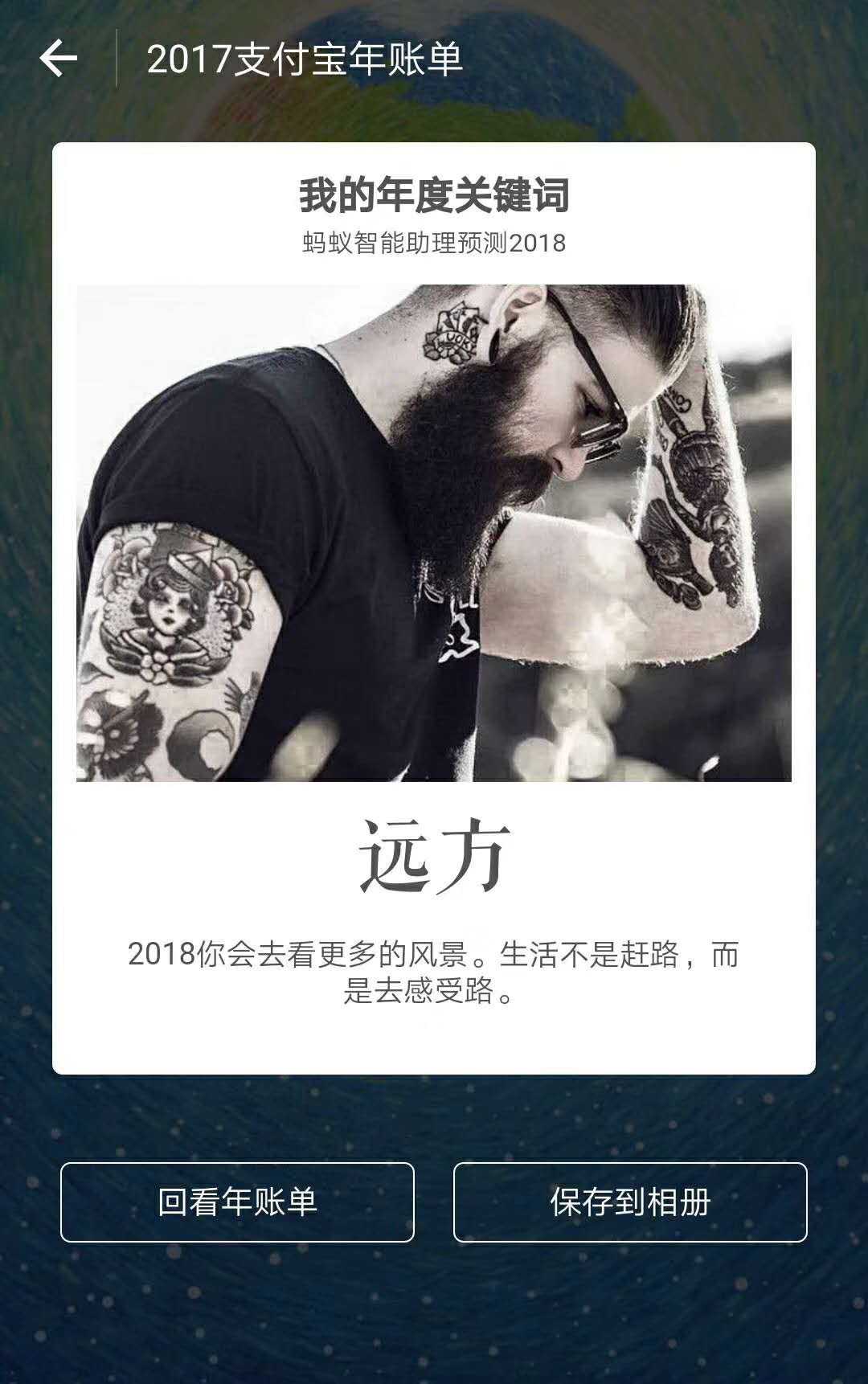
Task: Go back using the arrow icon
Action: pyautogui.click(x=59, y=59)
